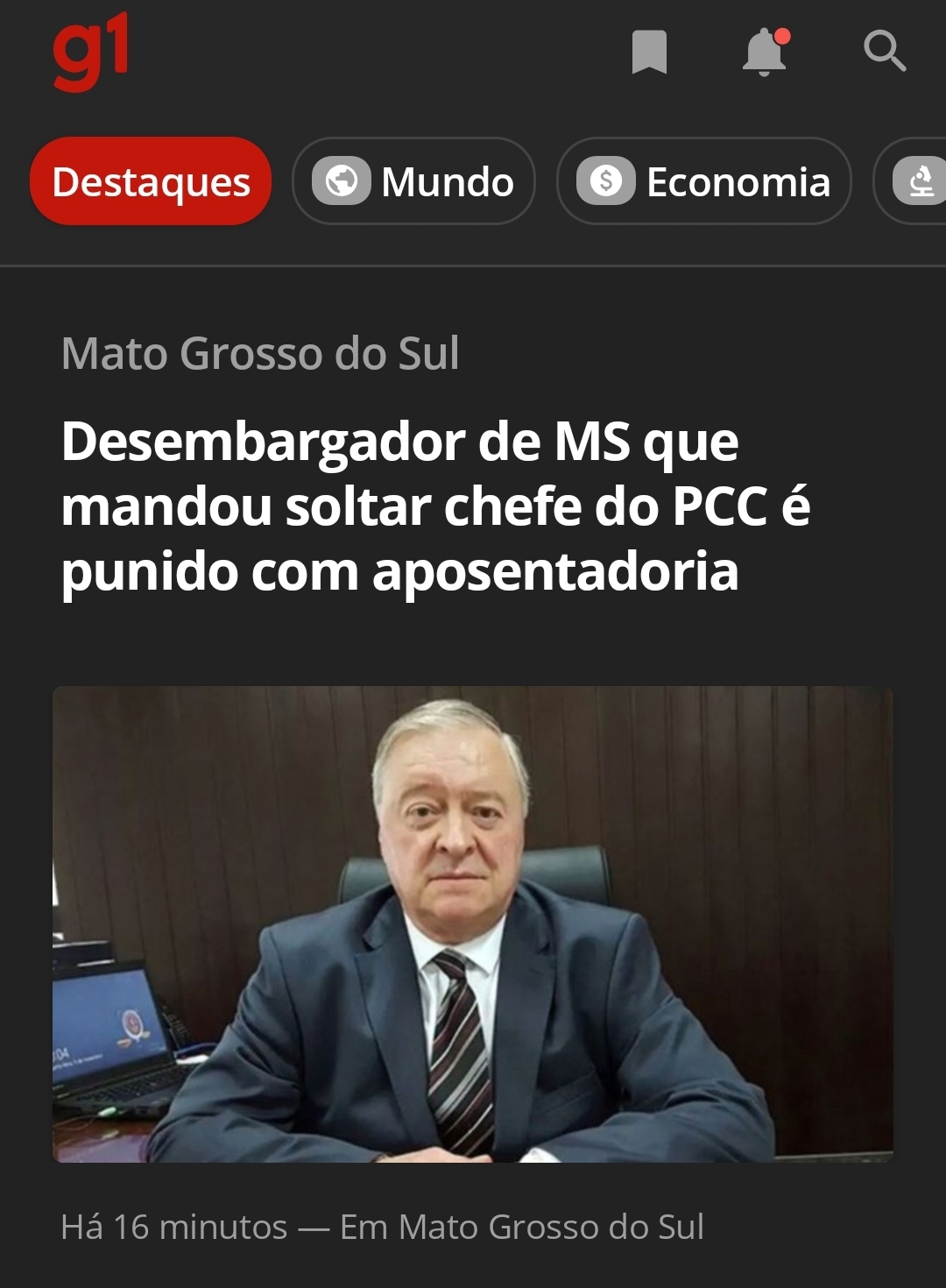Go to g1 home via logo
The height and width of the screenshot is (1288, 946).
(91, 51)
